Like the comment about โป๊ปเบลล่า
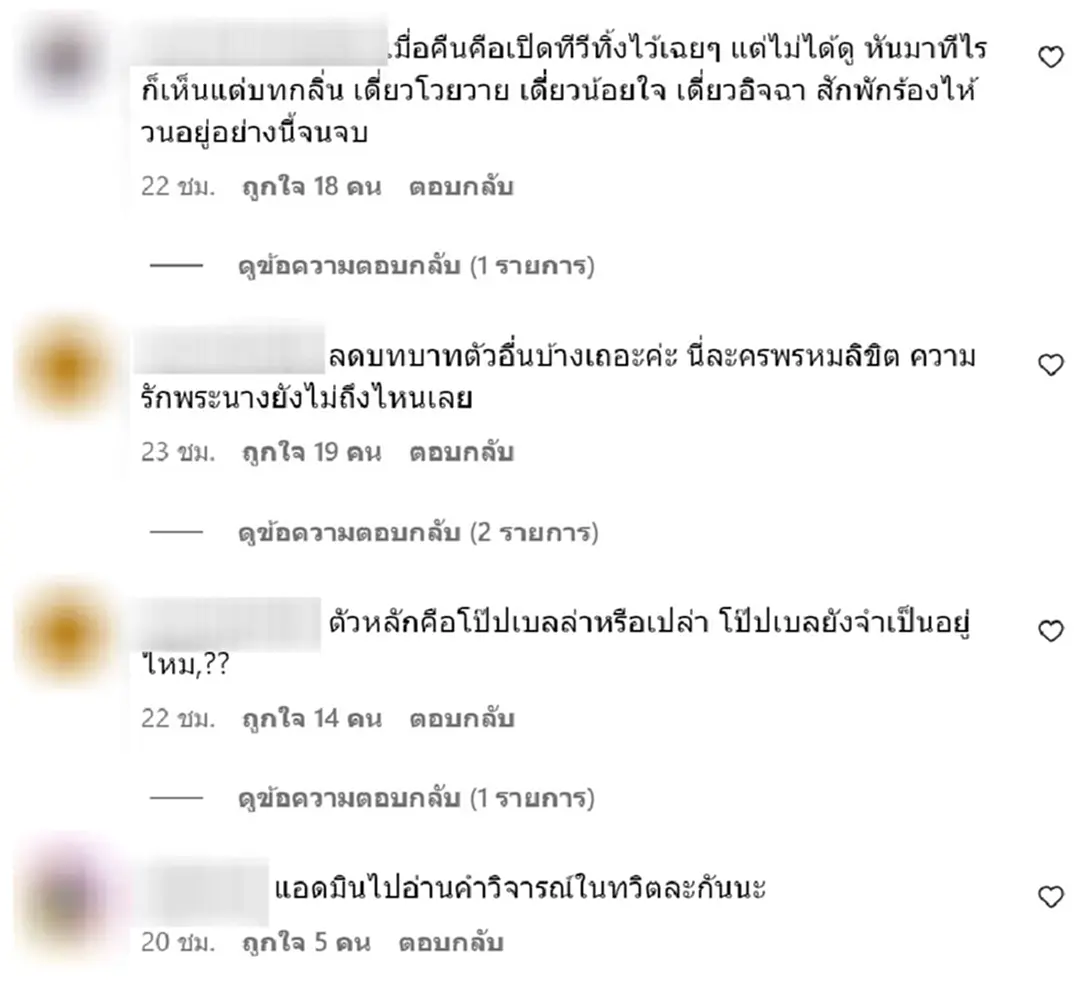Viewport: 1080px width, 985px height. point(1050,631)
